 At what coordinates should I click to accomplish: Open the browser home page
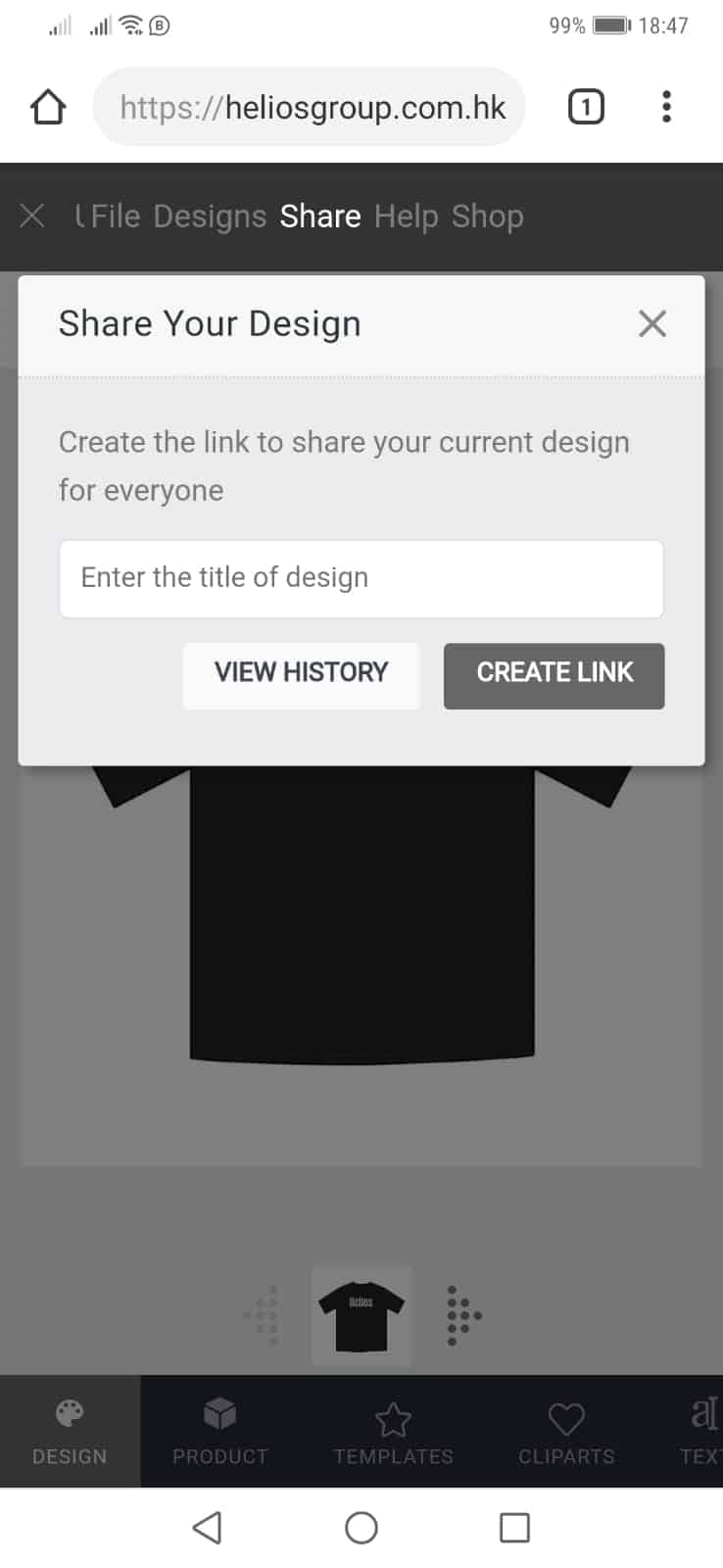[x=48, y=107]
